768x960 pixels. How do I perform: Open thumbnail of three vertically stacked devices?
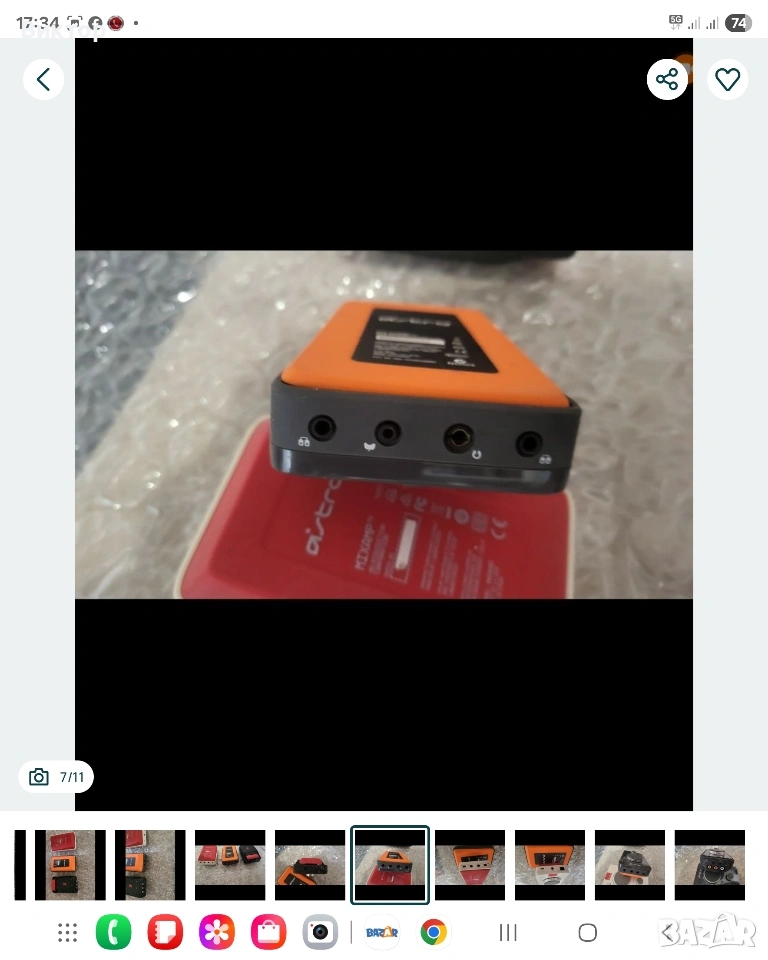click(x=70, y=864)
